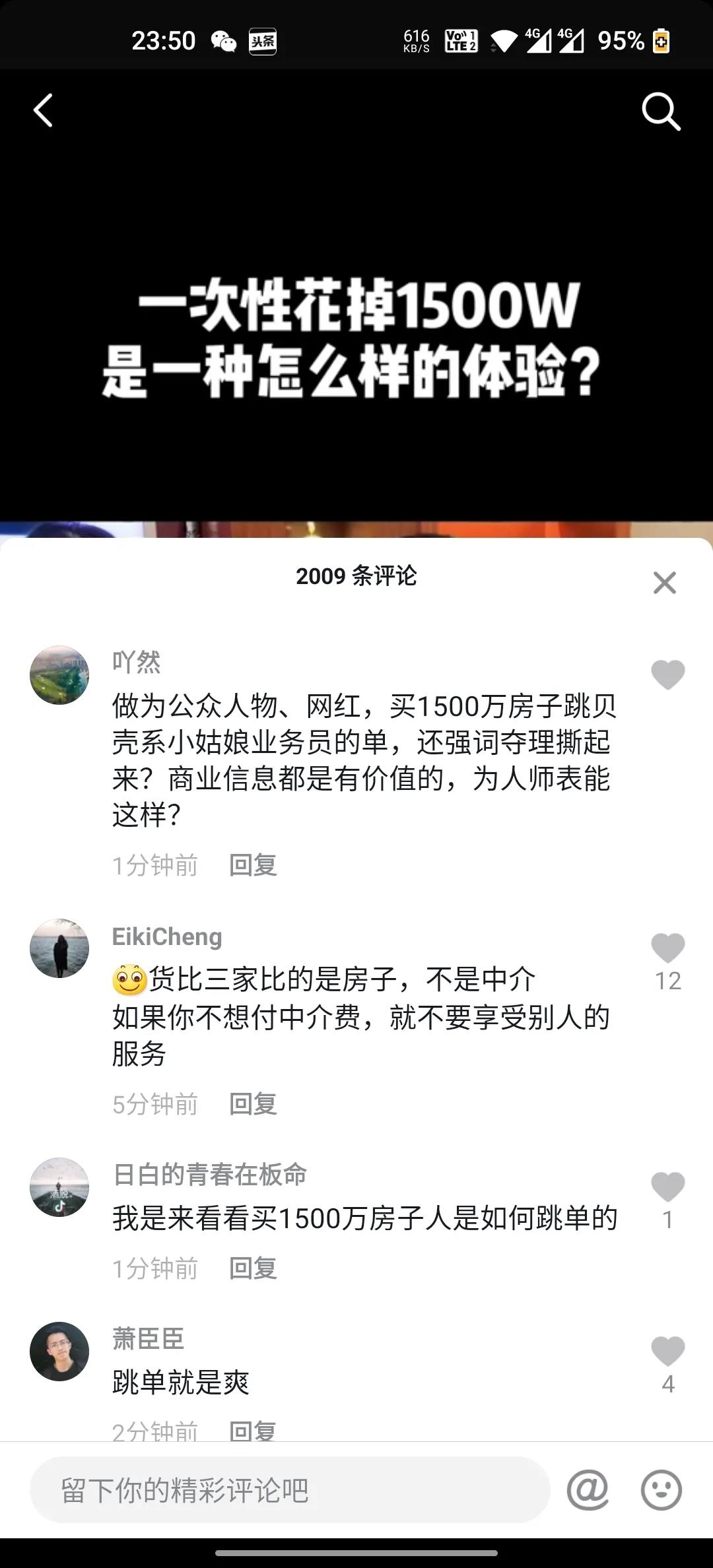Reply to 吖然's comment
713x1568 pixels.
point(253,865)
